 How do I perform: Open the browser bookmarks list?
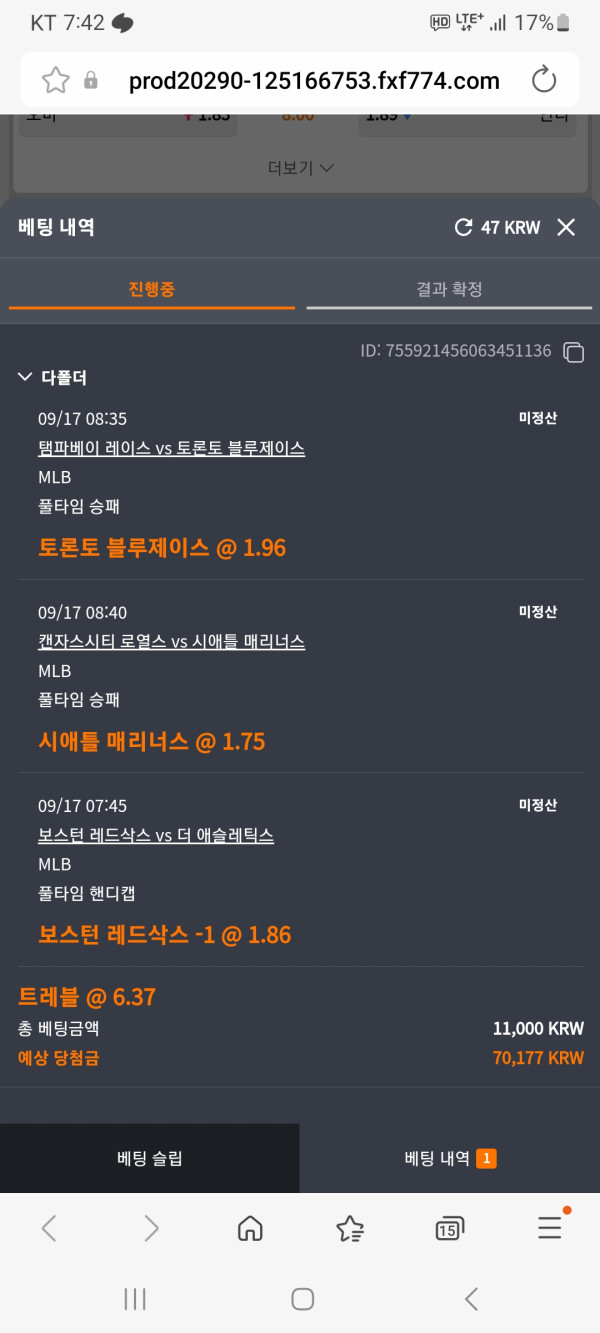[350, 1228]
